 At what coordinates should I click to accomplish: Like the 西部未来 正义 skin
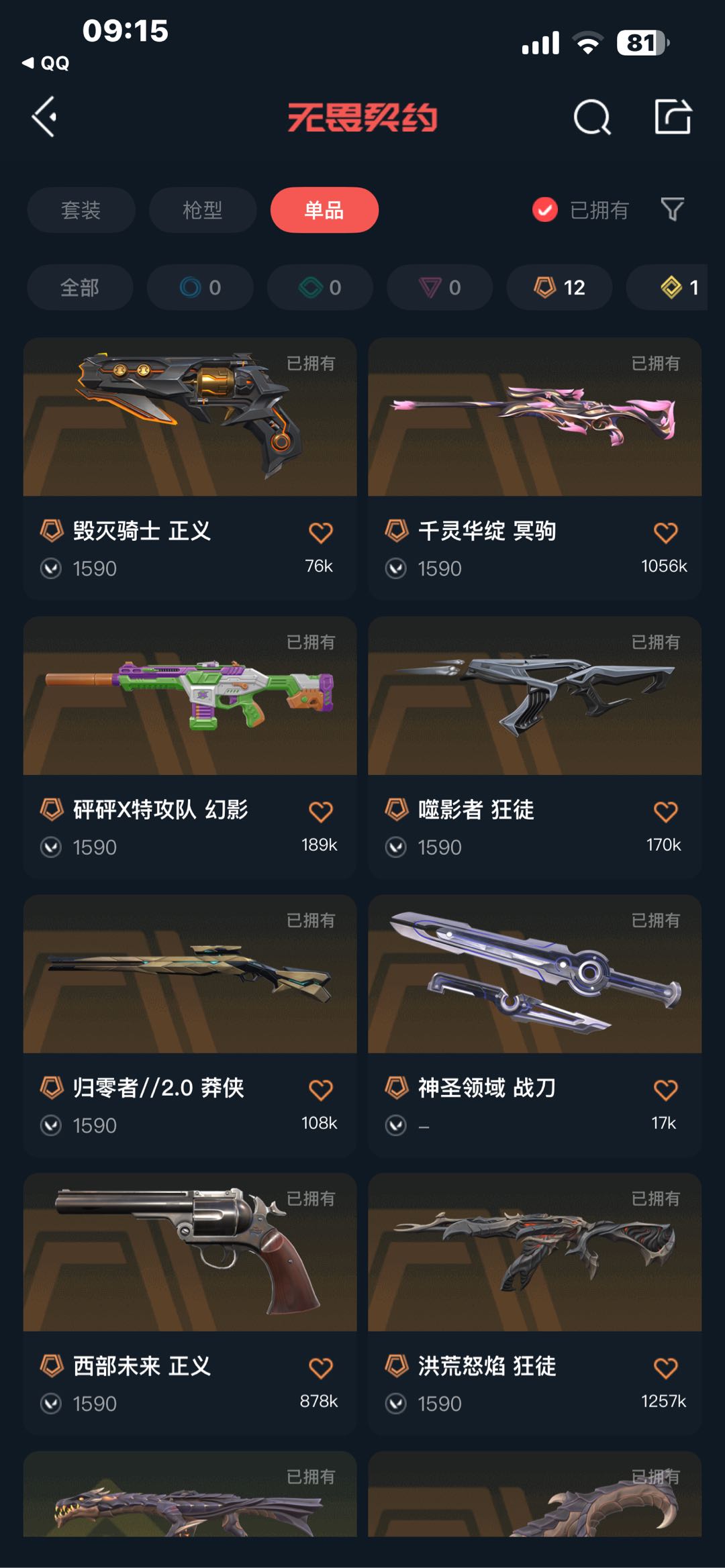coord(321,1368)
